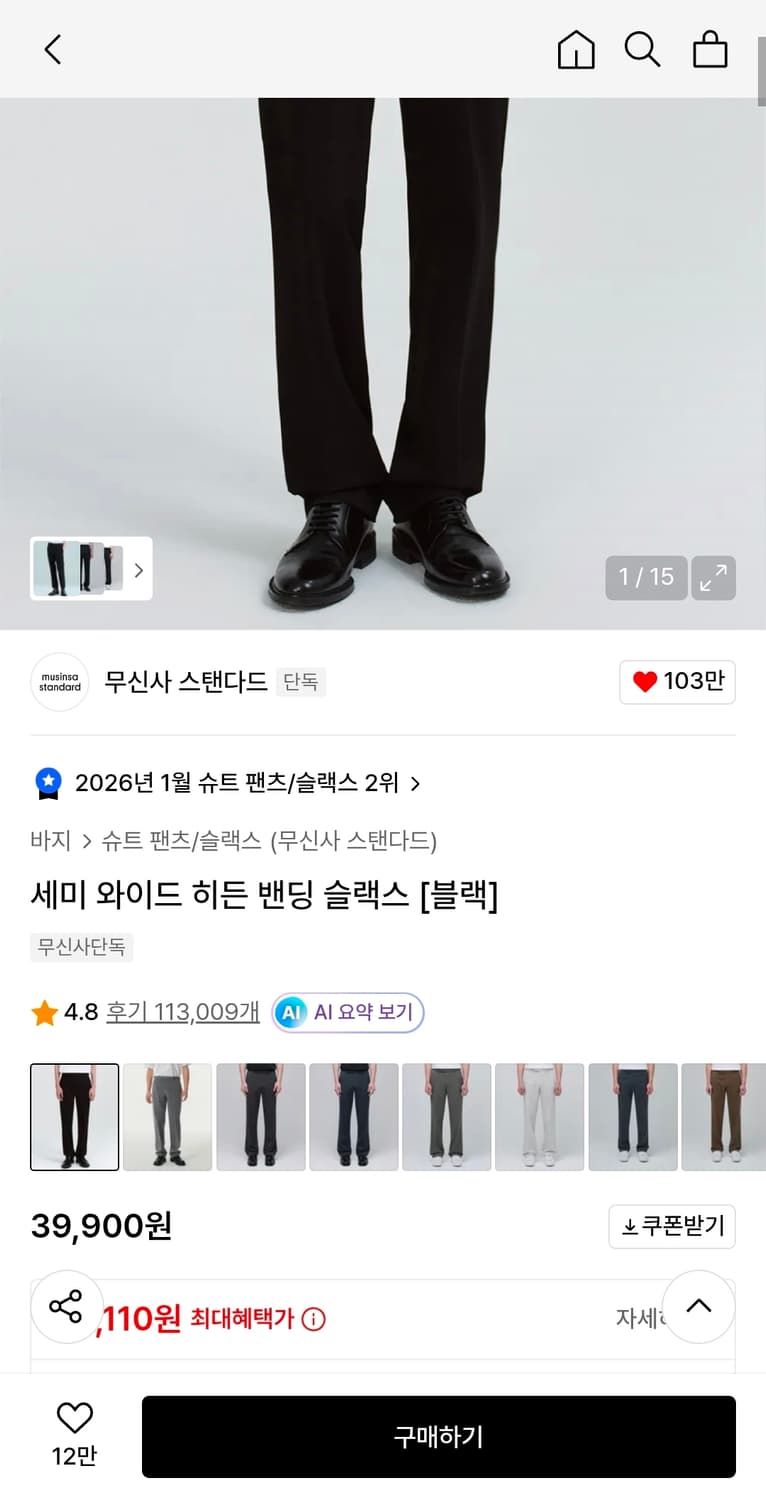
Task: Go back using the back arrow
Action: 52,49
